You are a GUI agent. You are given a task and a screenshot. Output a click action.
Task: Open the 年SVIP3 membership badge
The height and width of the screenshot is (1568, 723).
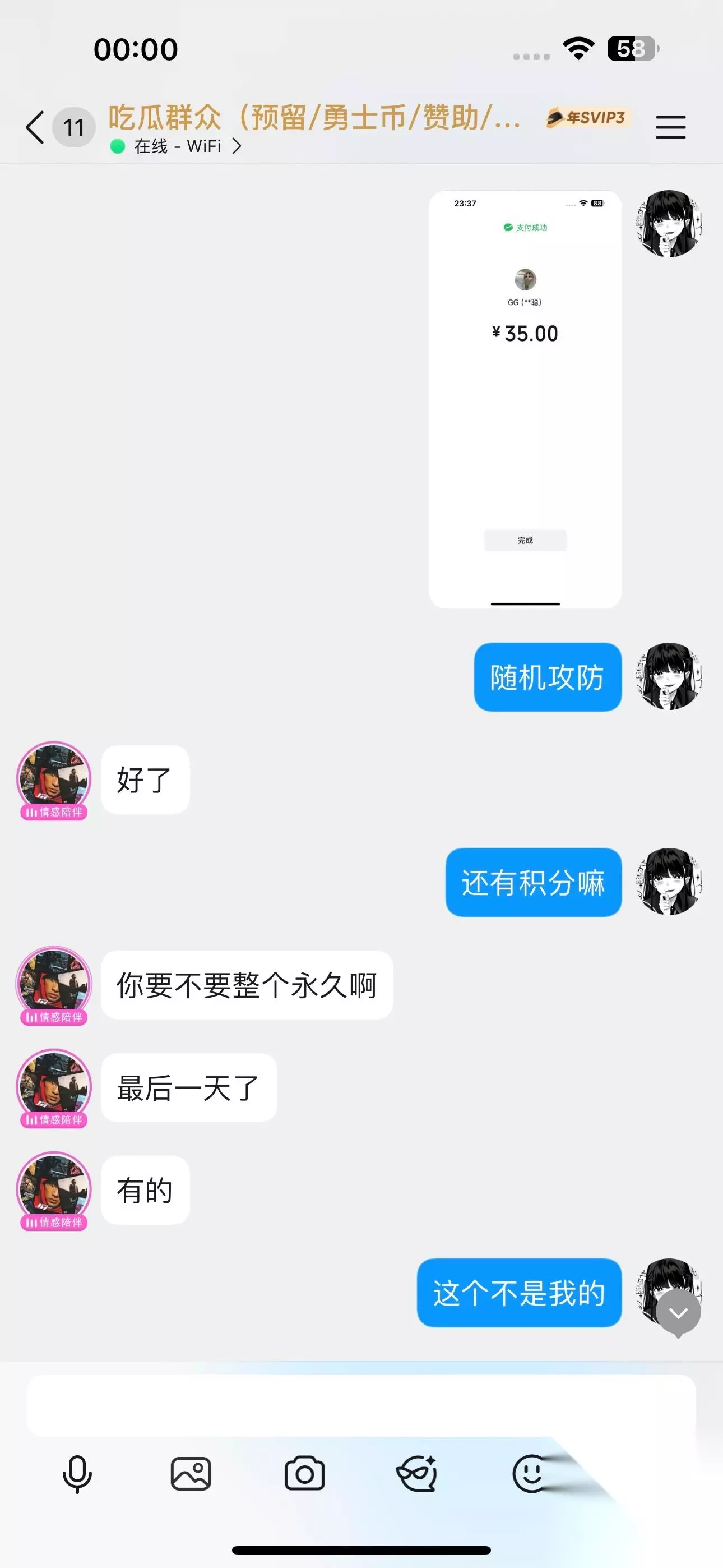[587, 117]
